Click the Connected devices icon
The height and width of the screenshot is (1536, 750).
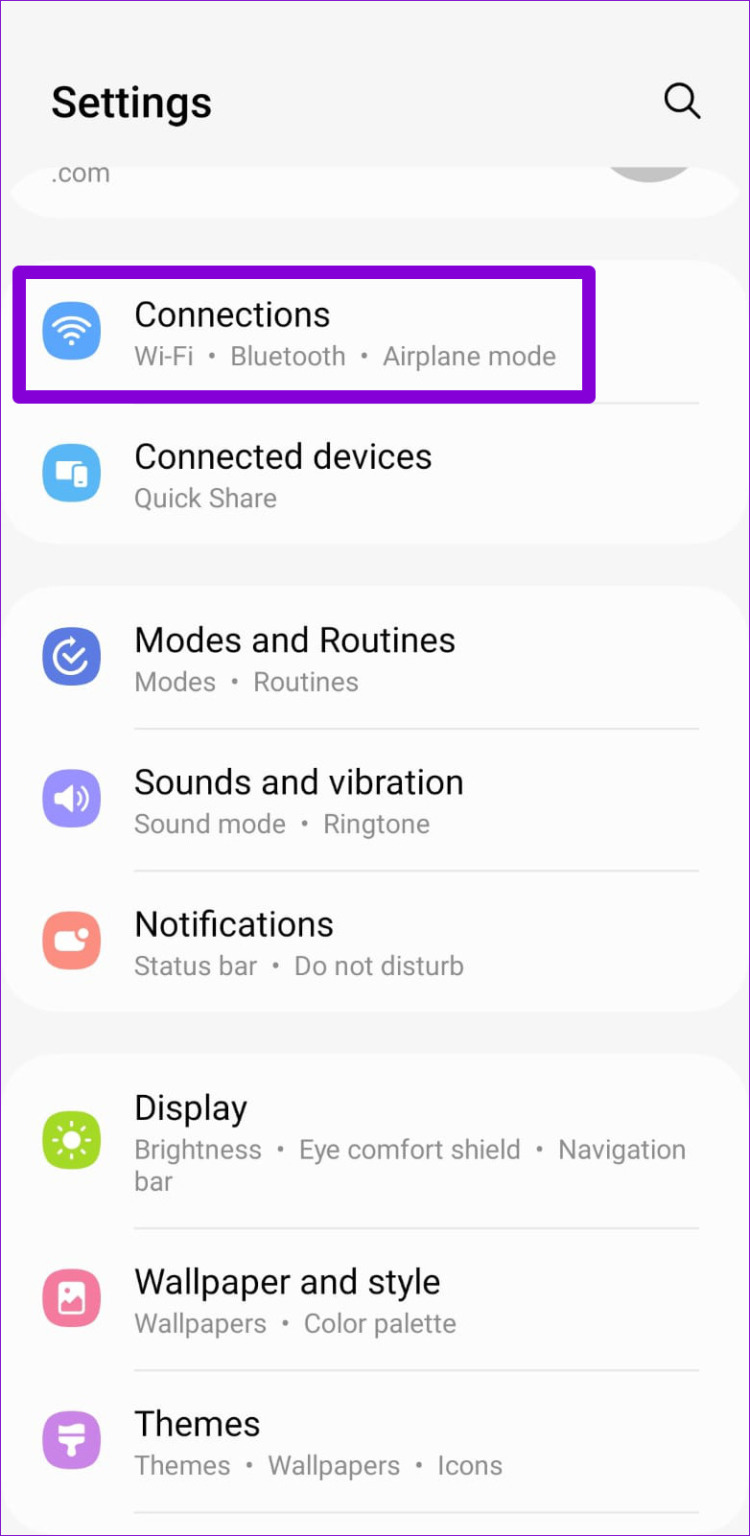coord(71,472)
